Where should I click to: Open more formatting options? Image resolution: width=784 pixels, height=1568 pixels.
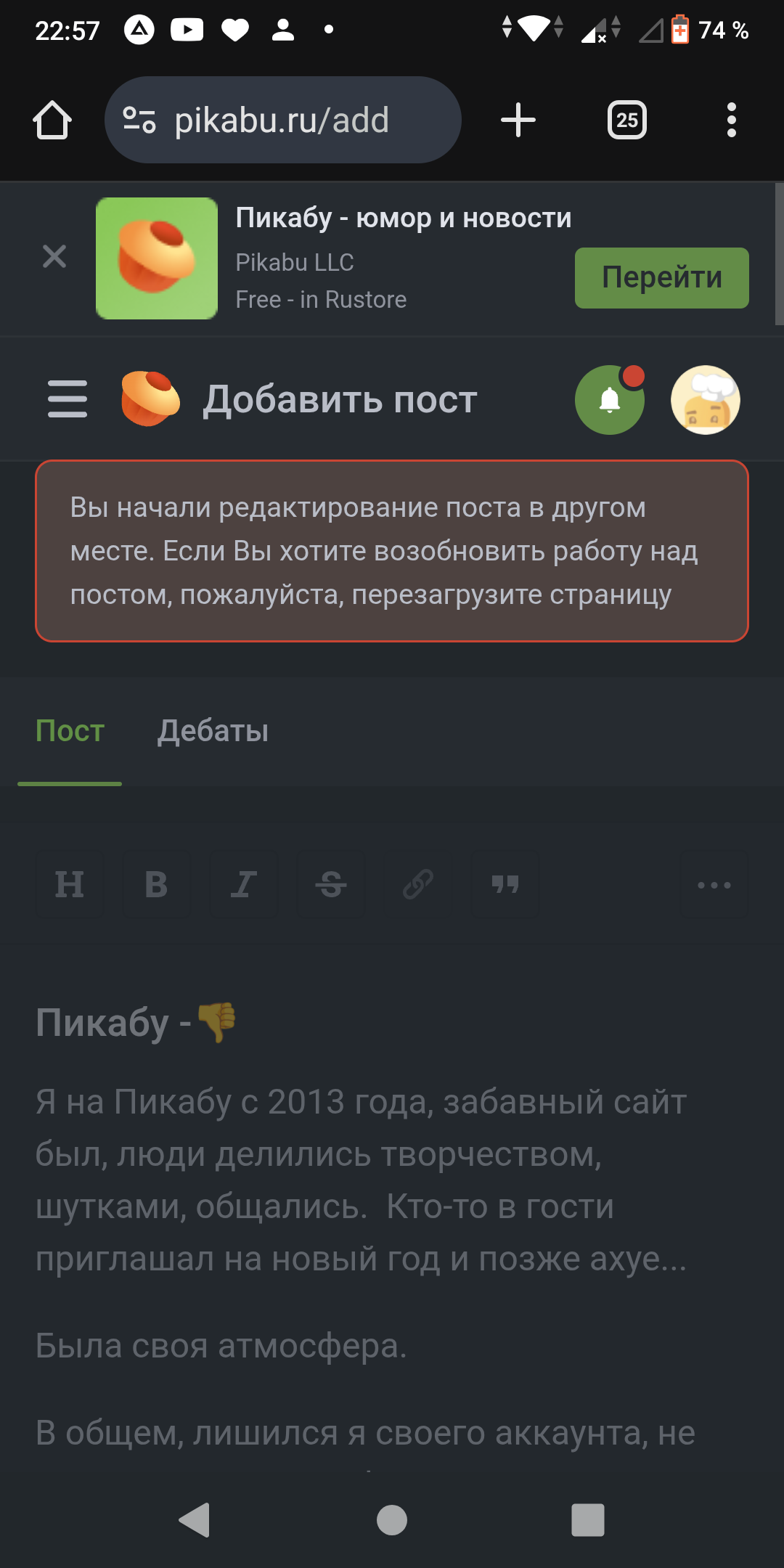pyautogui.click(x=714, y=885)
